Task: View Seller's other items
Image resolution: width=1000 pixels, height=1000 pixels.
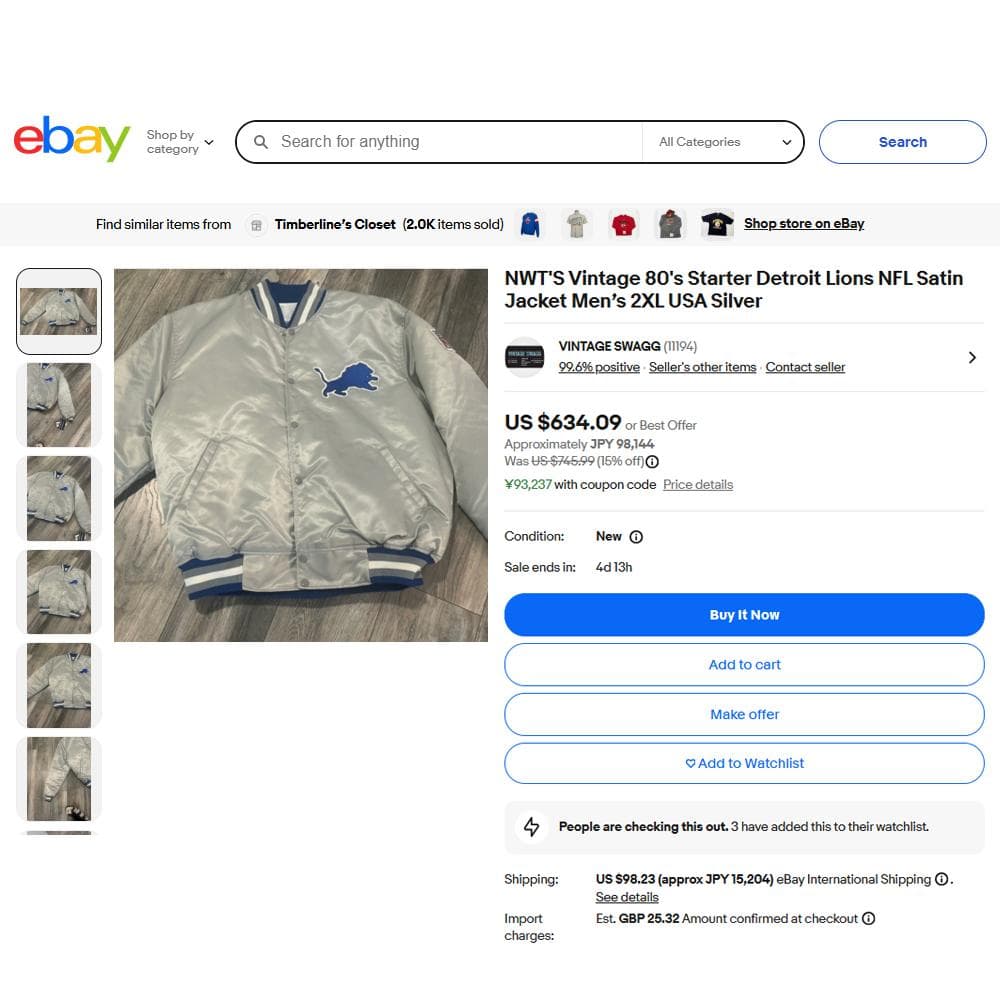Action: coord(702,367)
